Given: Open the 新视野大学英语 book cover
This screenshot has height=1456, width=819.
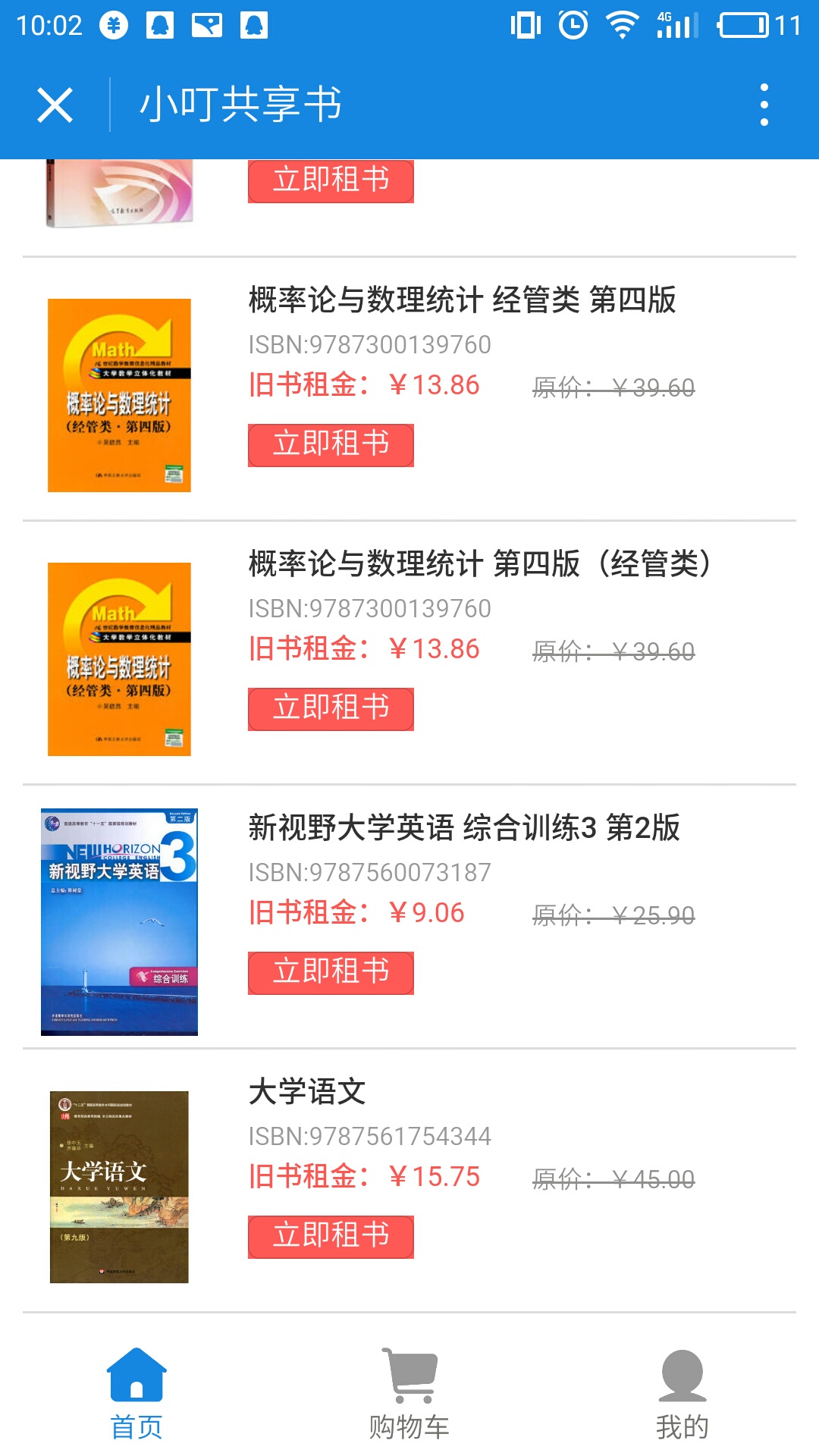Looking at the screenshot, I should click(119, 922).
